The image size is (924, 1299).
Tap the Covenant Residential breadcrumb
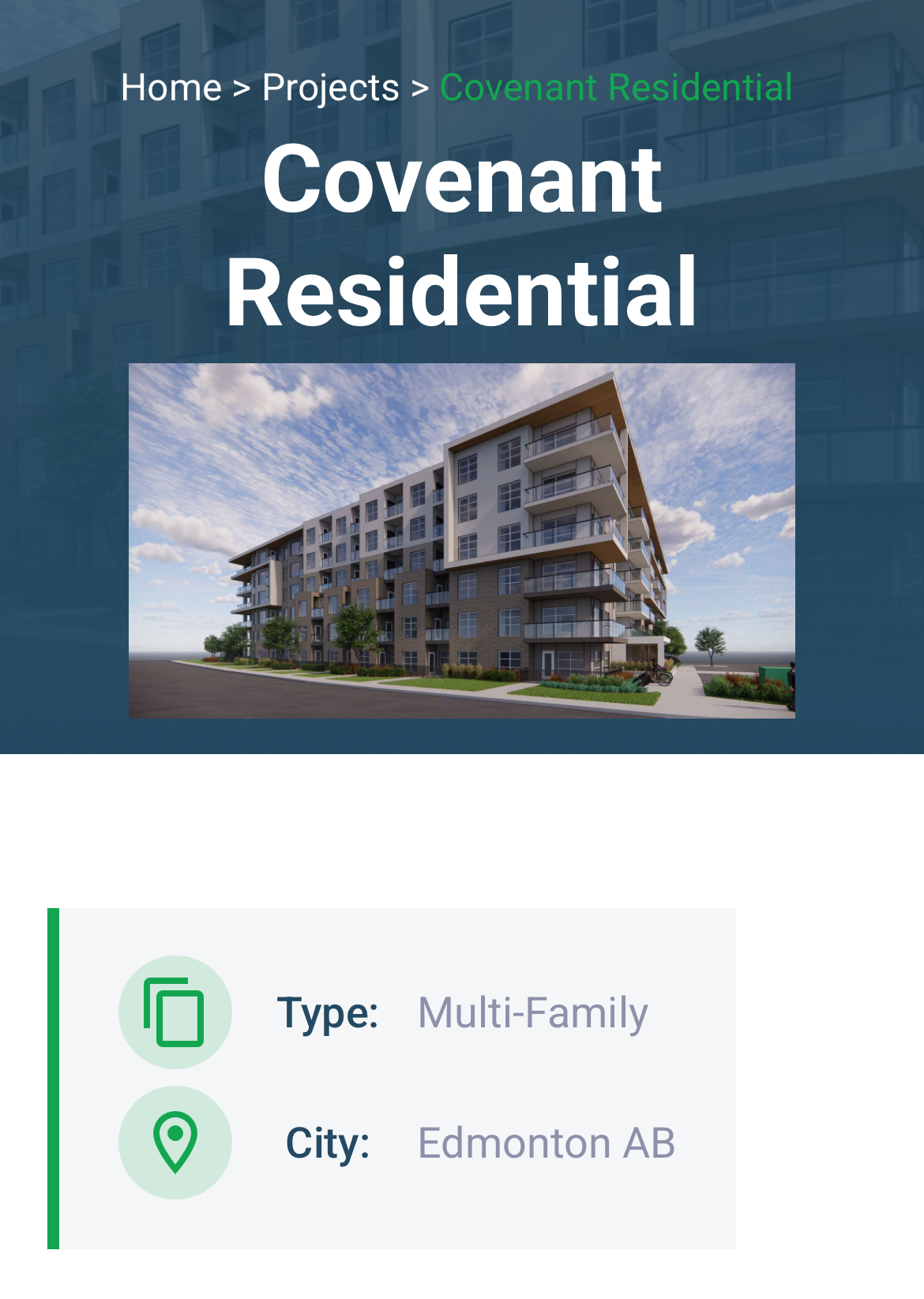coord(616,88)
